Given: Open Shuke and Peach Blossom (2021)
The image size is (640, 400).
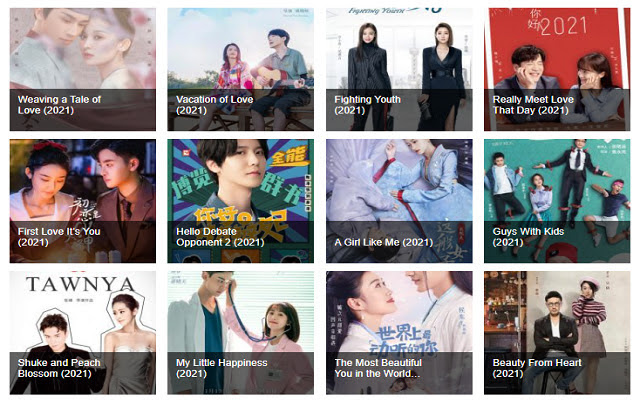Looking at the screenshot, I should tap(82, 332).
